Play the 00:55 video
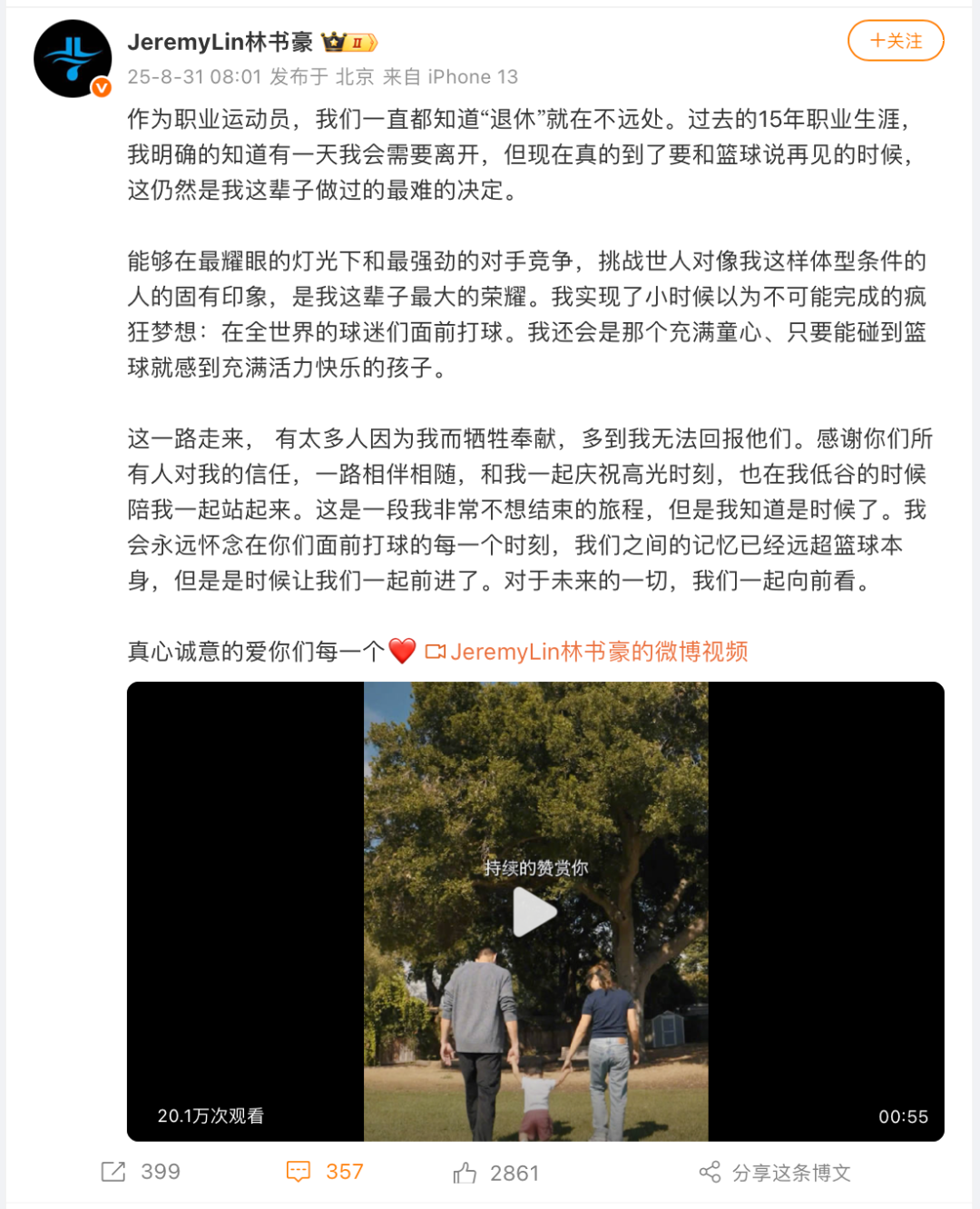This screenshot has height=1209, width=980. pyautogui.click(x=534, y=911)
